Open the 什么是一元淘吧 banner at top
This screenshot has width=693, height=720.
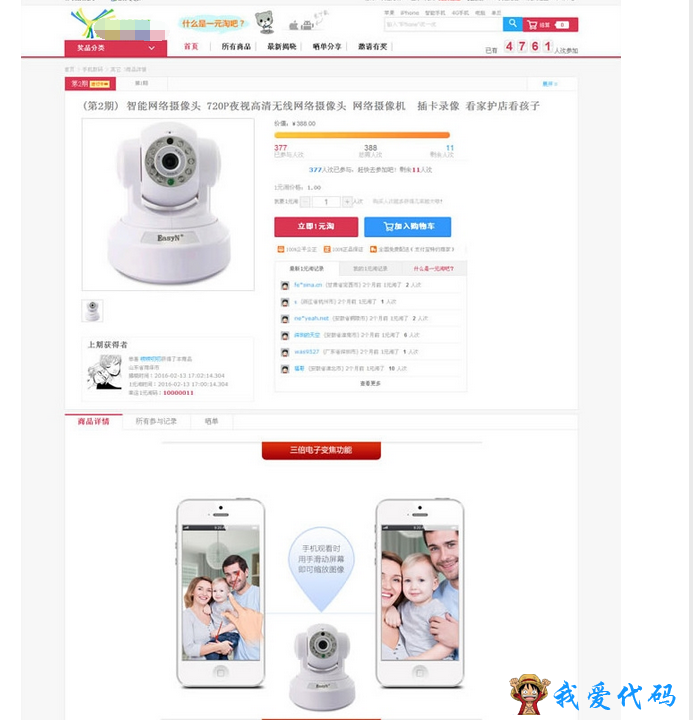pos(213,23)
